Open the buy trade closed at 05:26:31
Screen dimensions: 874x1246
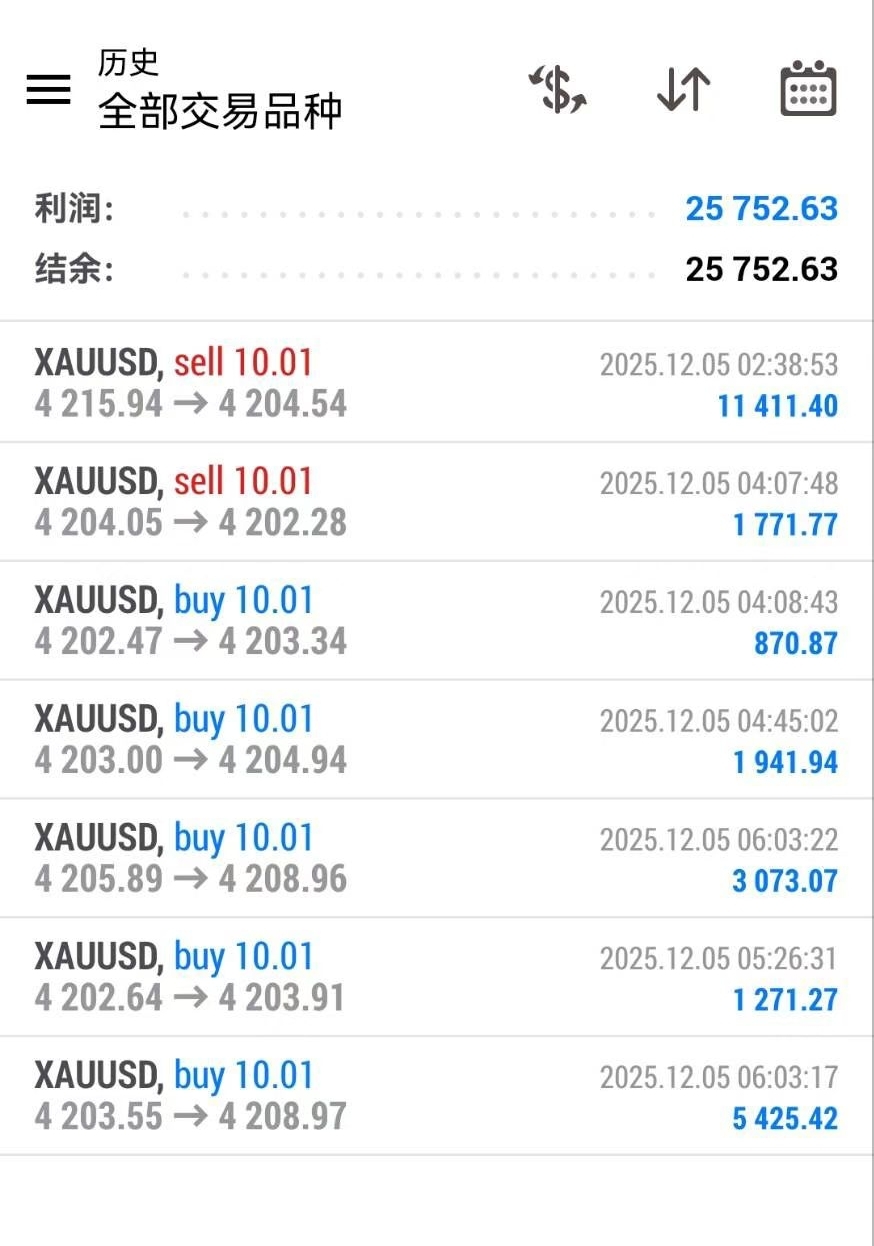436,977
